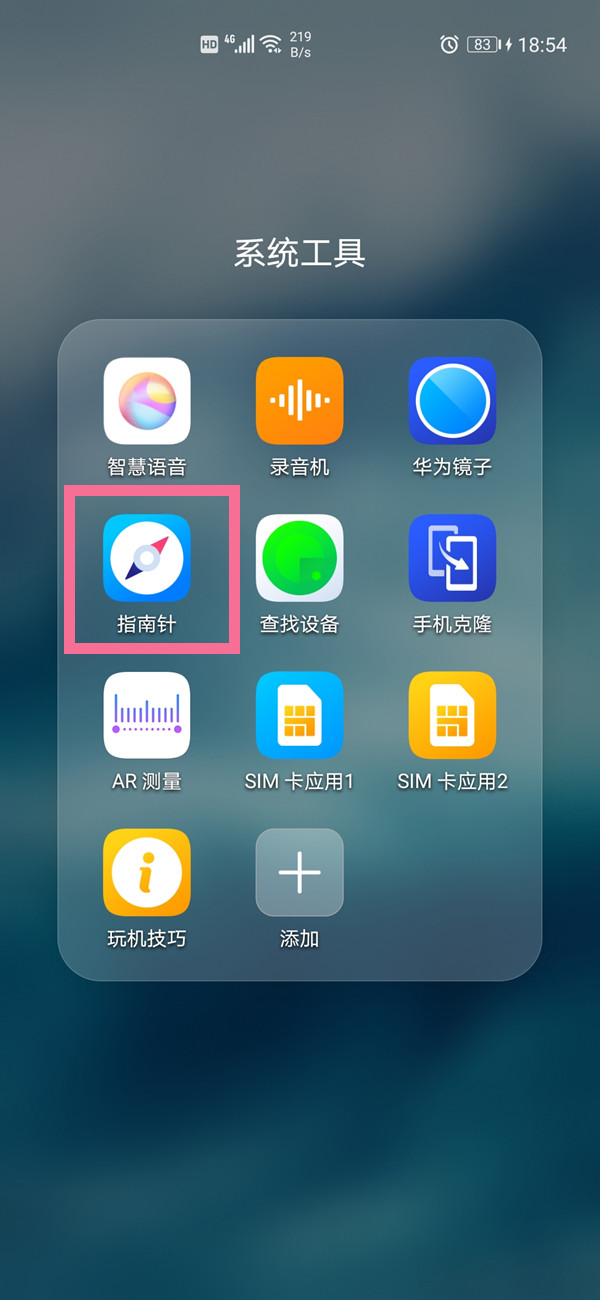Tap 添加 to add apps to folder

pyautogui.click(x=299, y=872)
